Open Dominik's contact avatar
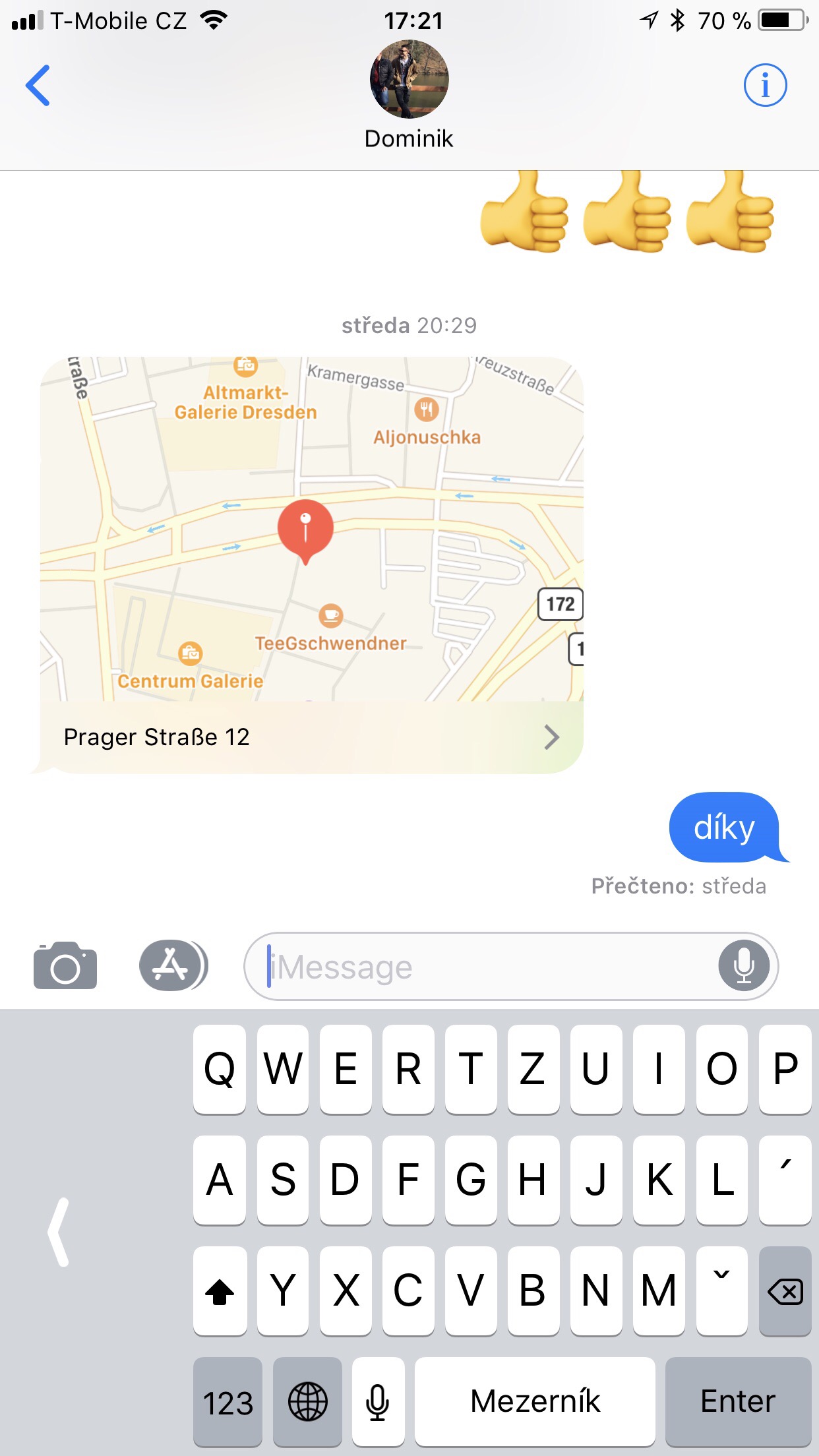This screenshot has height=1456, width=819. pos(409,80)
